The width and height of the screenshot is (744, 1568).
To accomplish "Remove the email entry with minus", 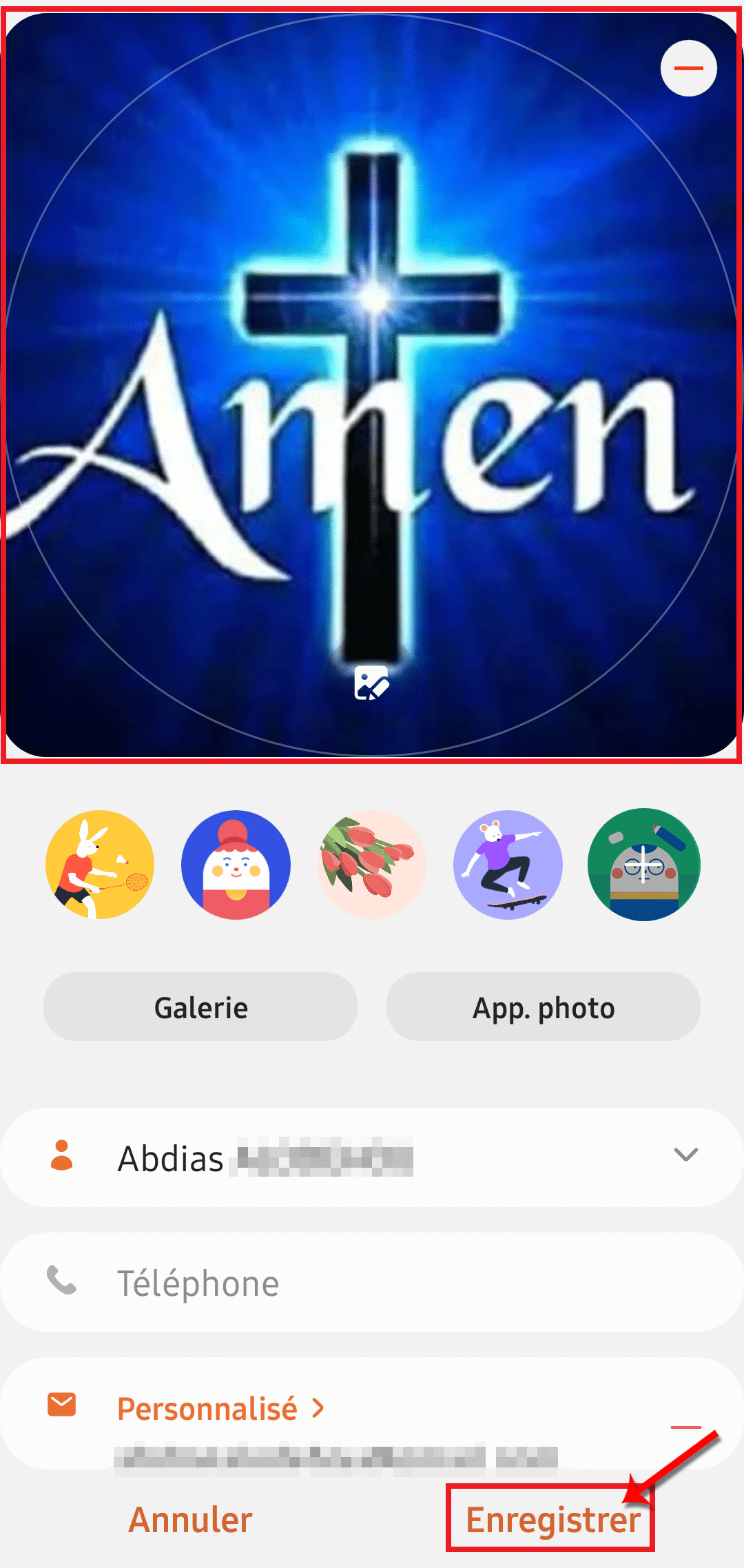I will [685, 1427].
